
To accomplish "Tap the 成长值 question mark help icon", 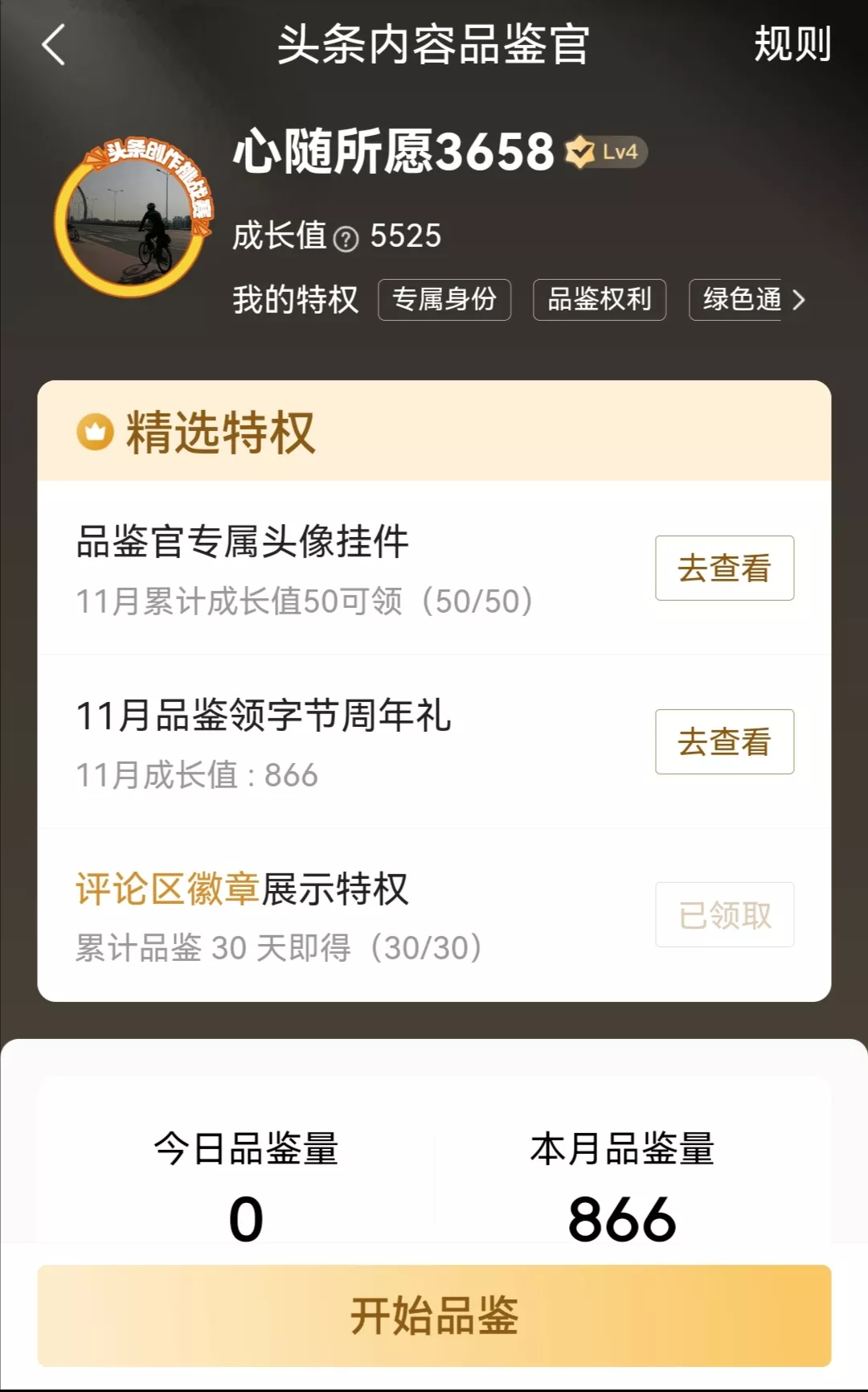I will tap(346, 240).
